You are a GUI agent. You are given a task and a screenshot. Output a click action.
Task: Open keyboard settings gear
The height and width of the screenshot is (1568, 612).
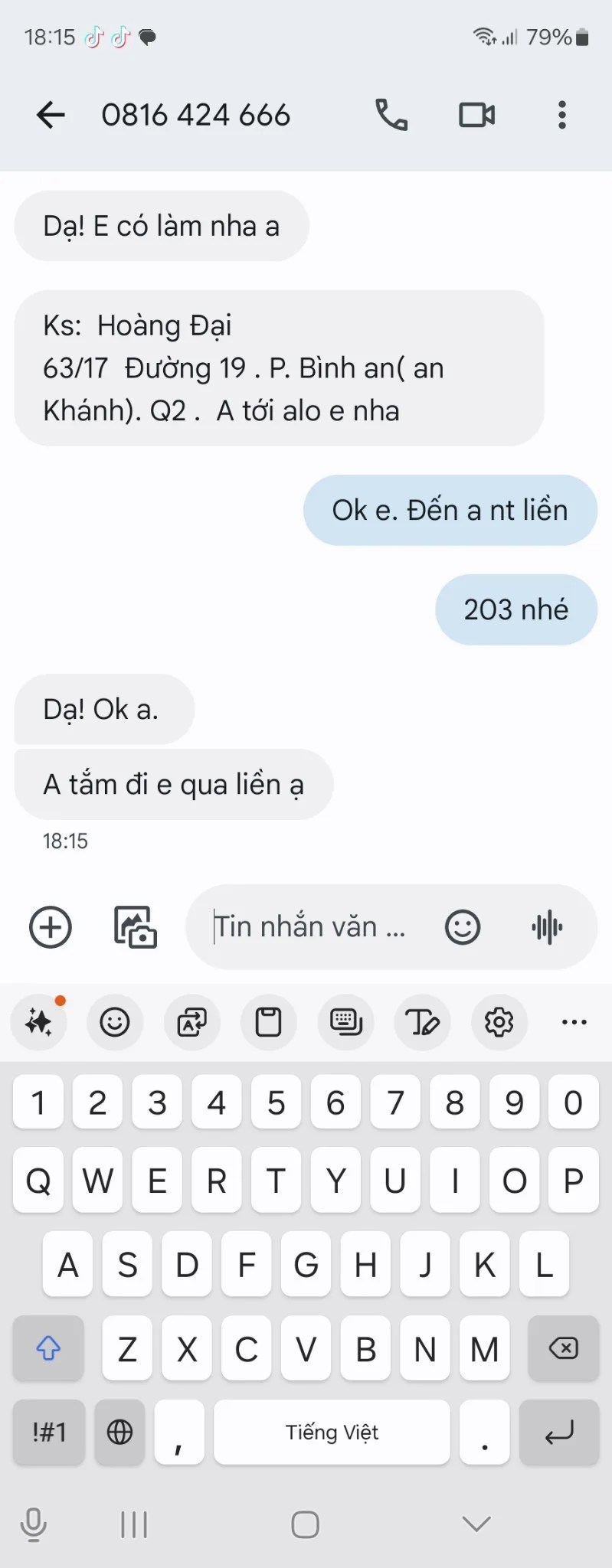pos(499,1021)
